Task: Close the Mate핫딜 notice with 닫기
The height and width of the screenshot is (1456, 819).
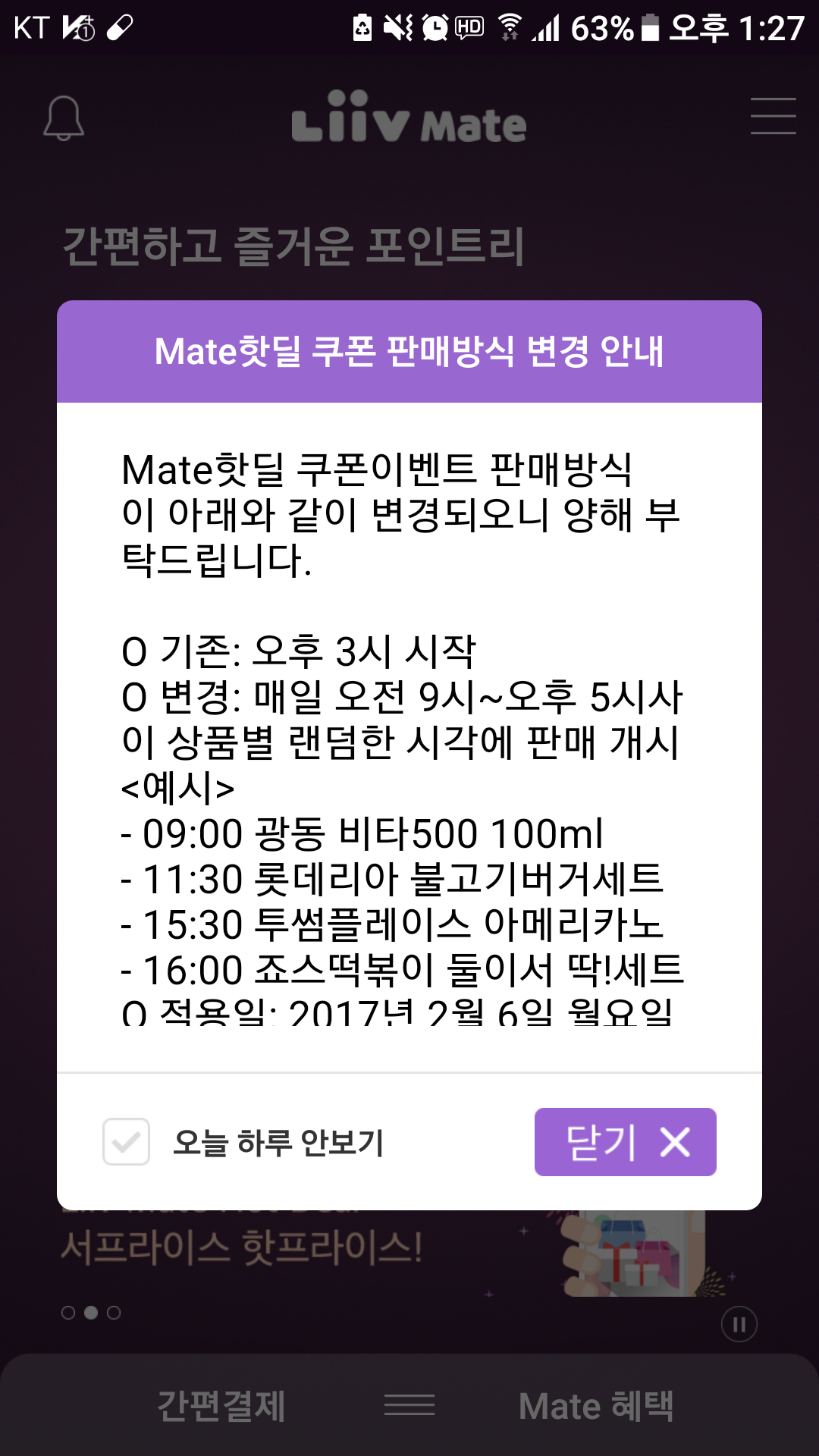Action: [x=625, y=1141]
